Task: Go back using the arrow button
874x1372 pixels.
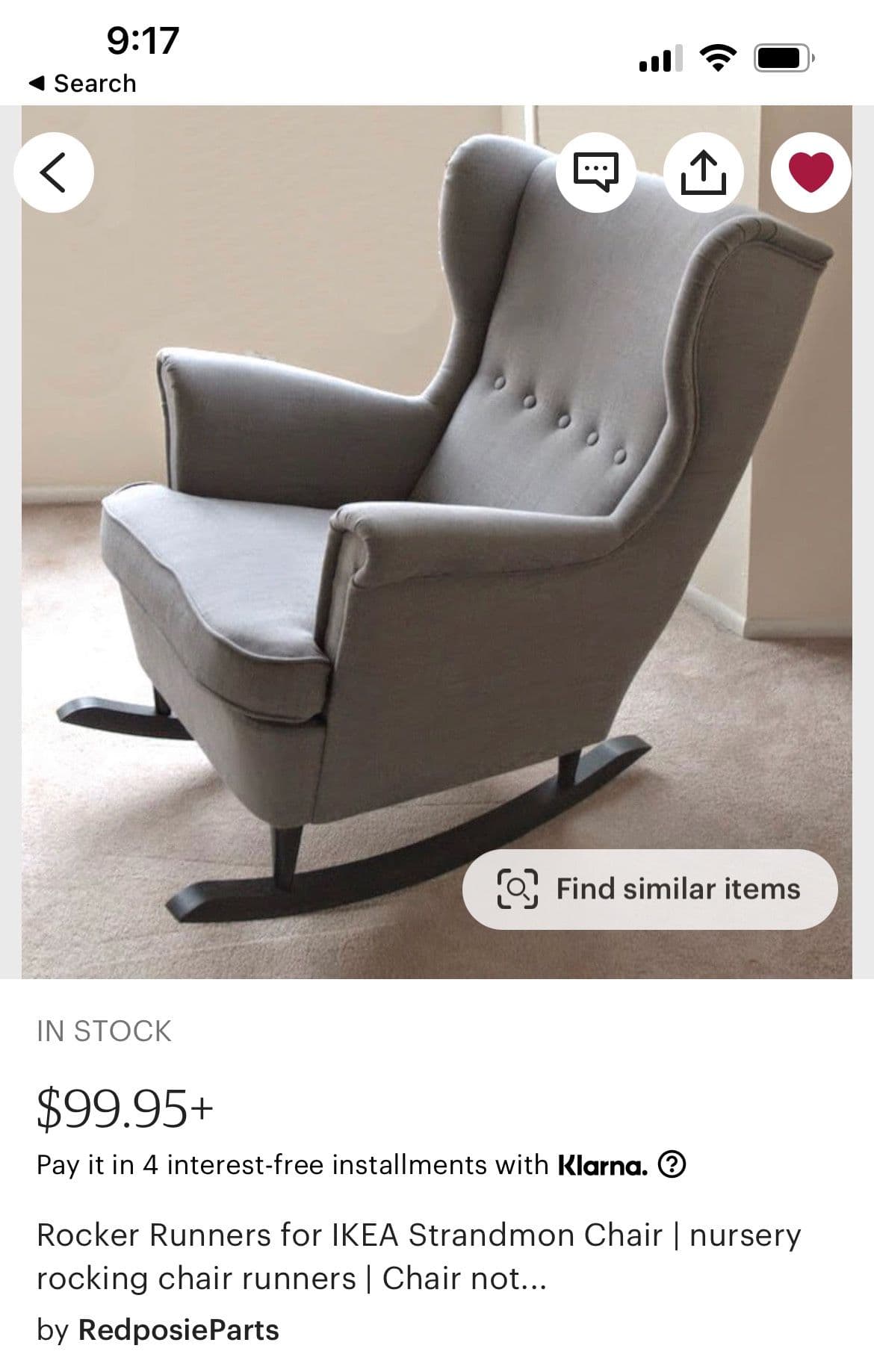Action: (53, 173)
